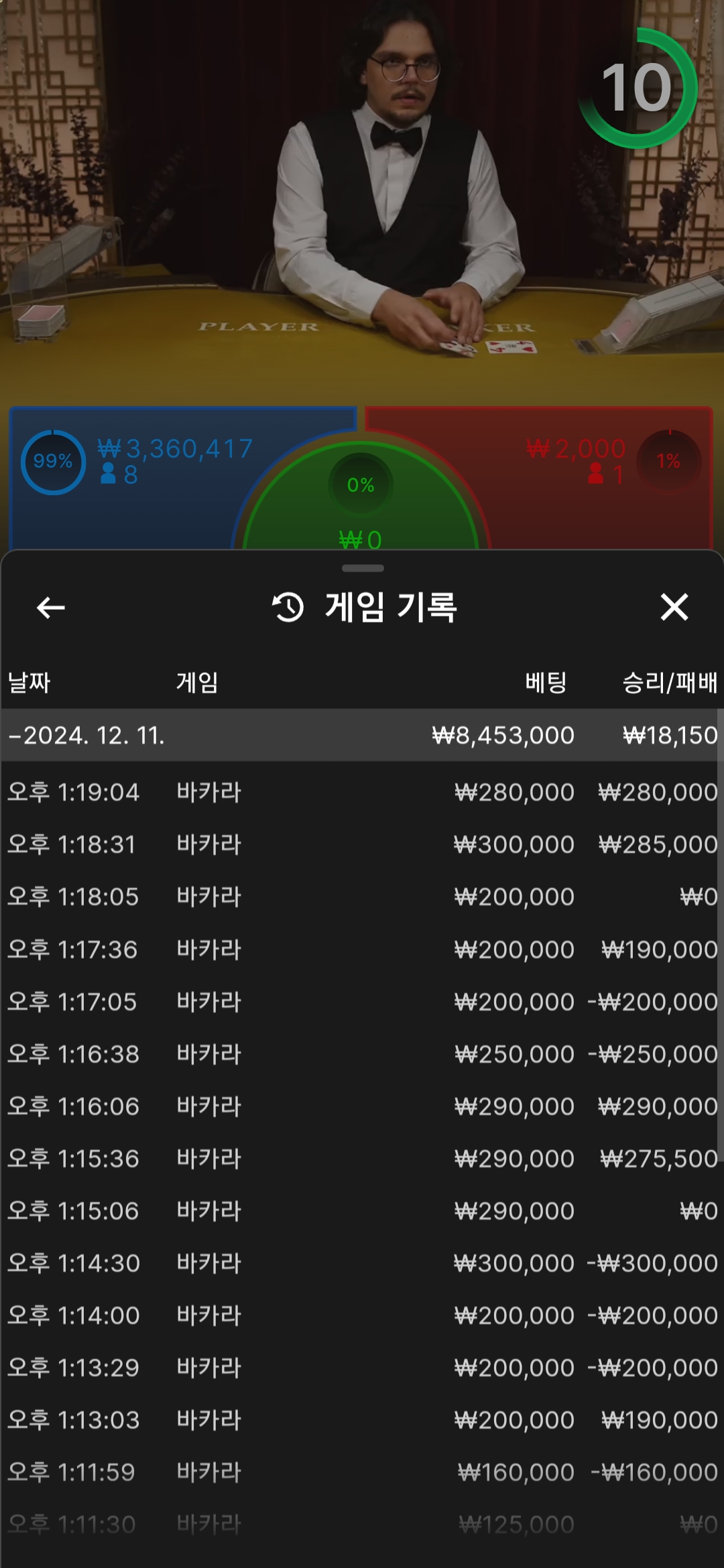View details of the 오후 1:15:06 round
724x1568 pixels.
[362, 1211]
